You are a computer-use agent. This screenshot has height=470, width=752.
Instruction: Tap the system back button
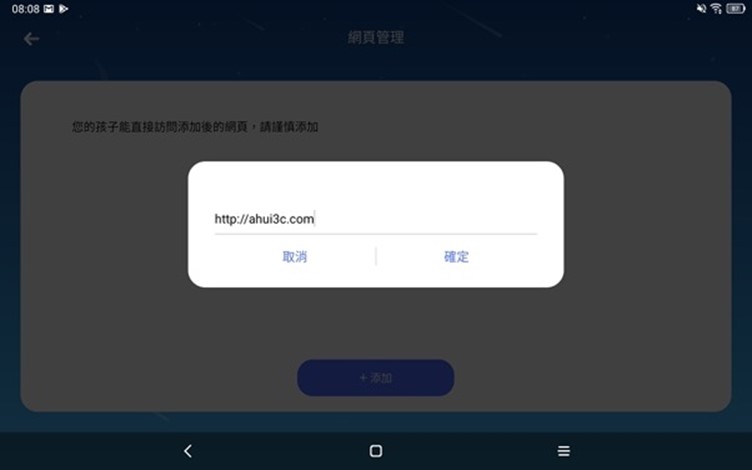[188, 451]
